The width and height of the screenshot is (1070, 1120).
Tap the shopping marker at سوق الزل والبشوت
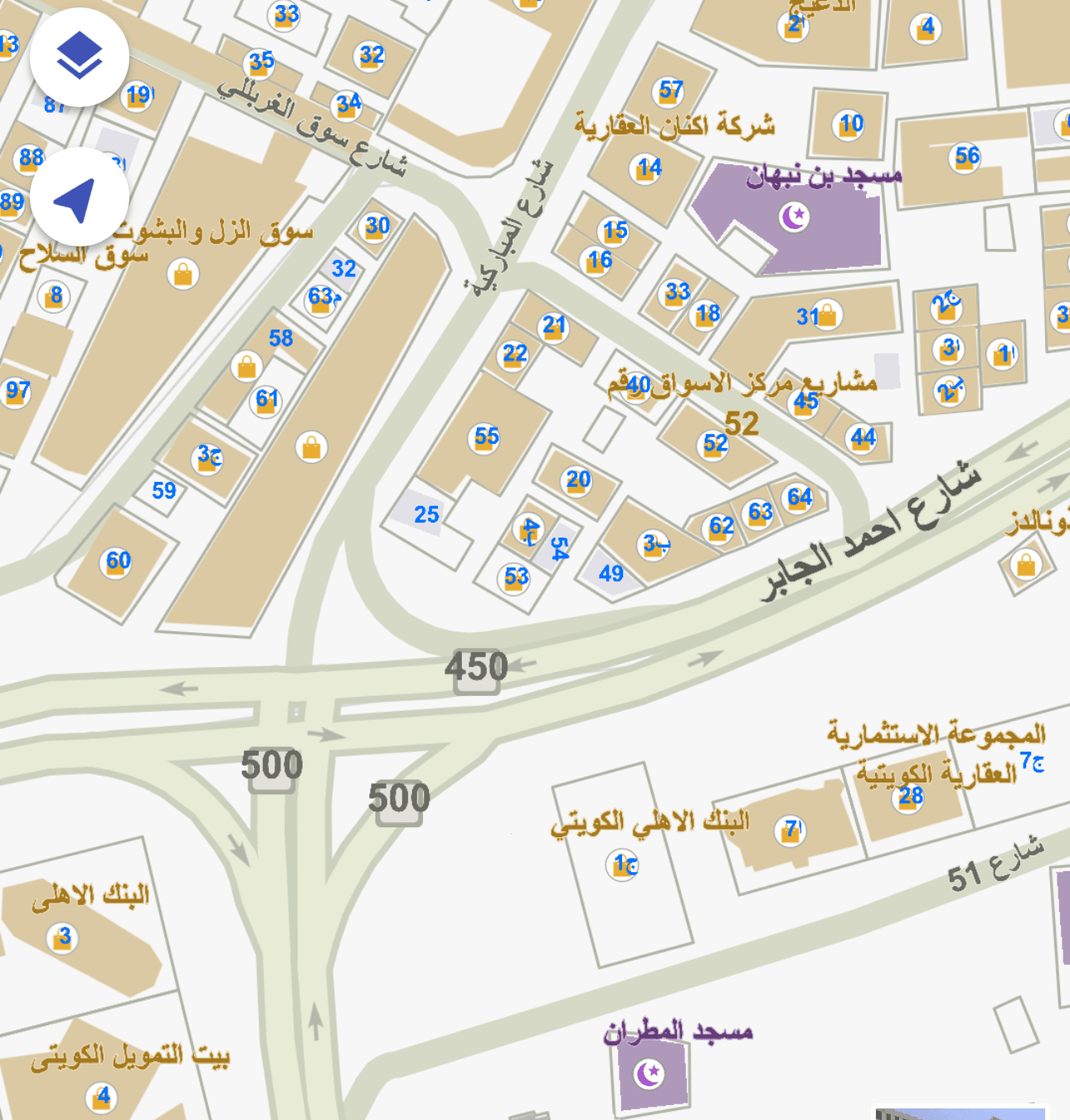[182, 274]
